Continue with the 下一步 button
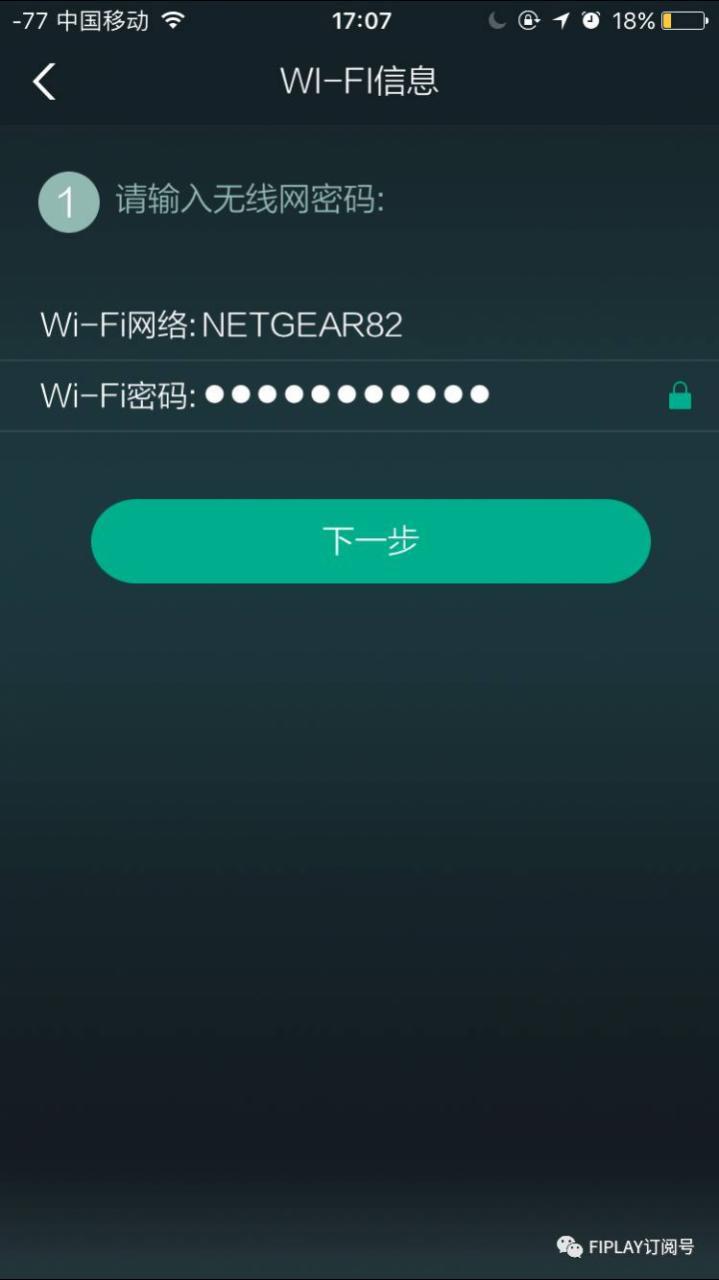 point(370,541)
